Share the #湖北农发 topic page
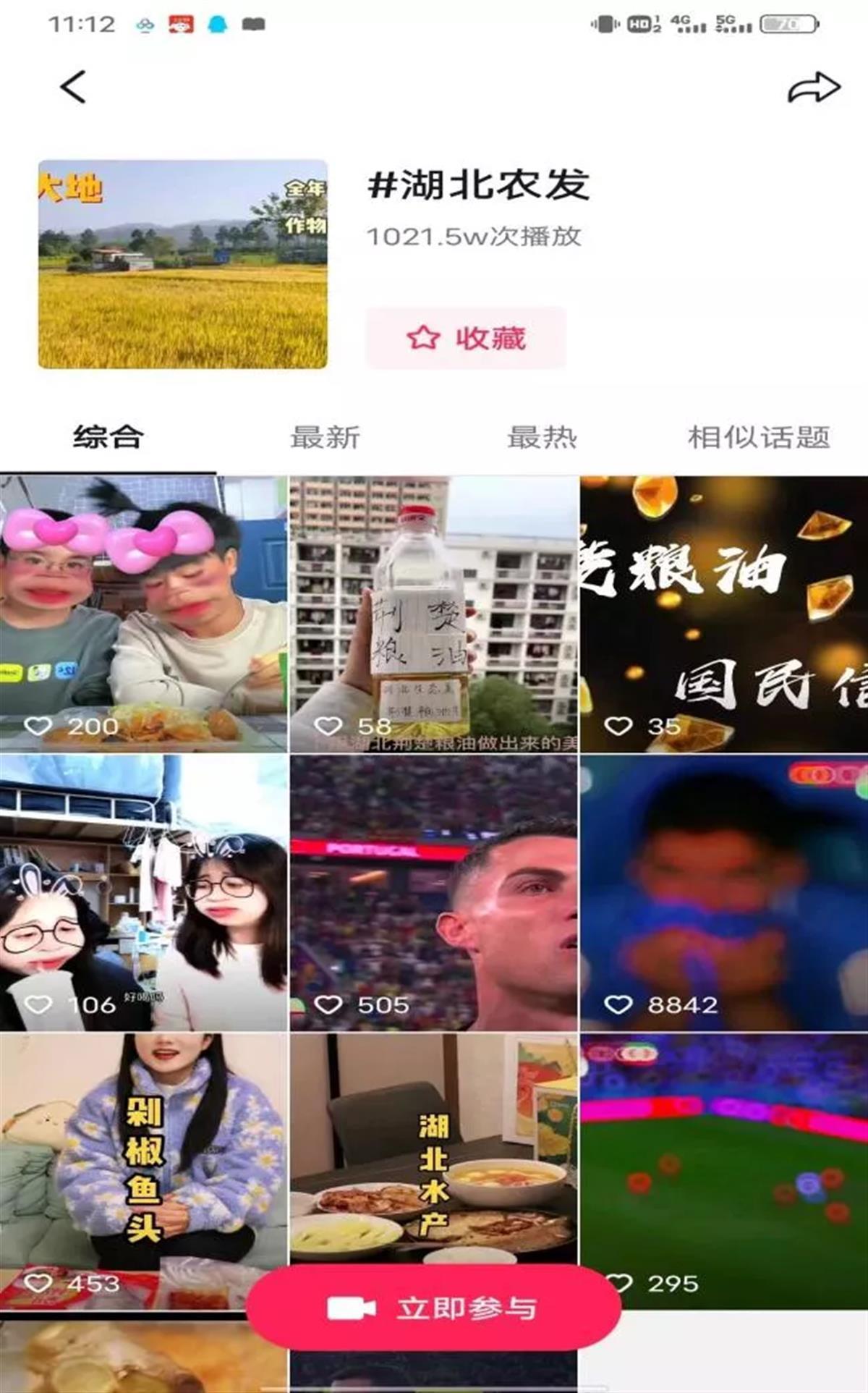 814,88
